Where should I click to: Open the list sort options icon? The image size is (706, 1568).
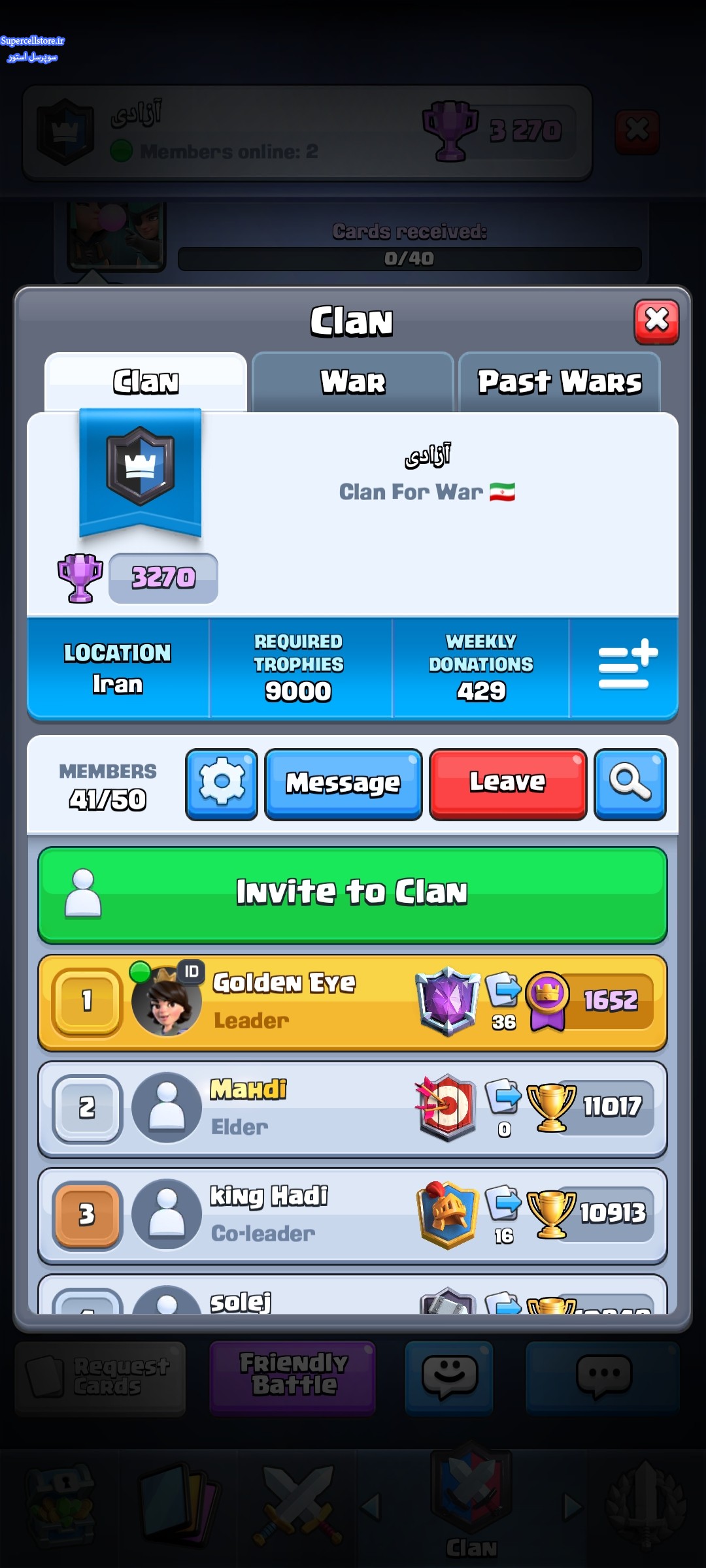[625, 666]
